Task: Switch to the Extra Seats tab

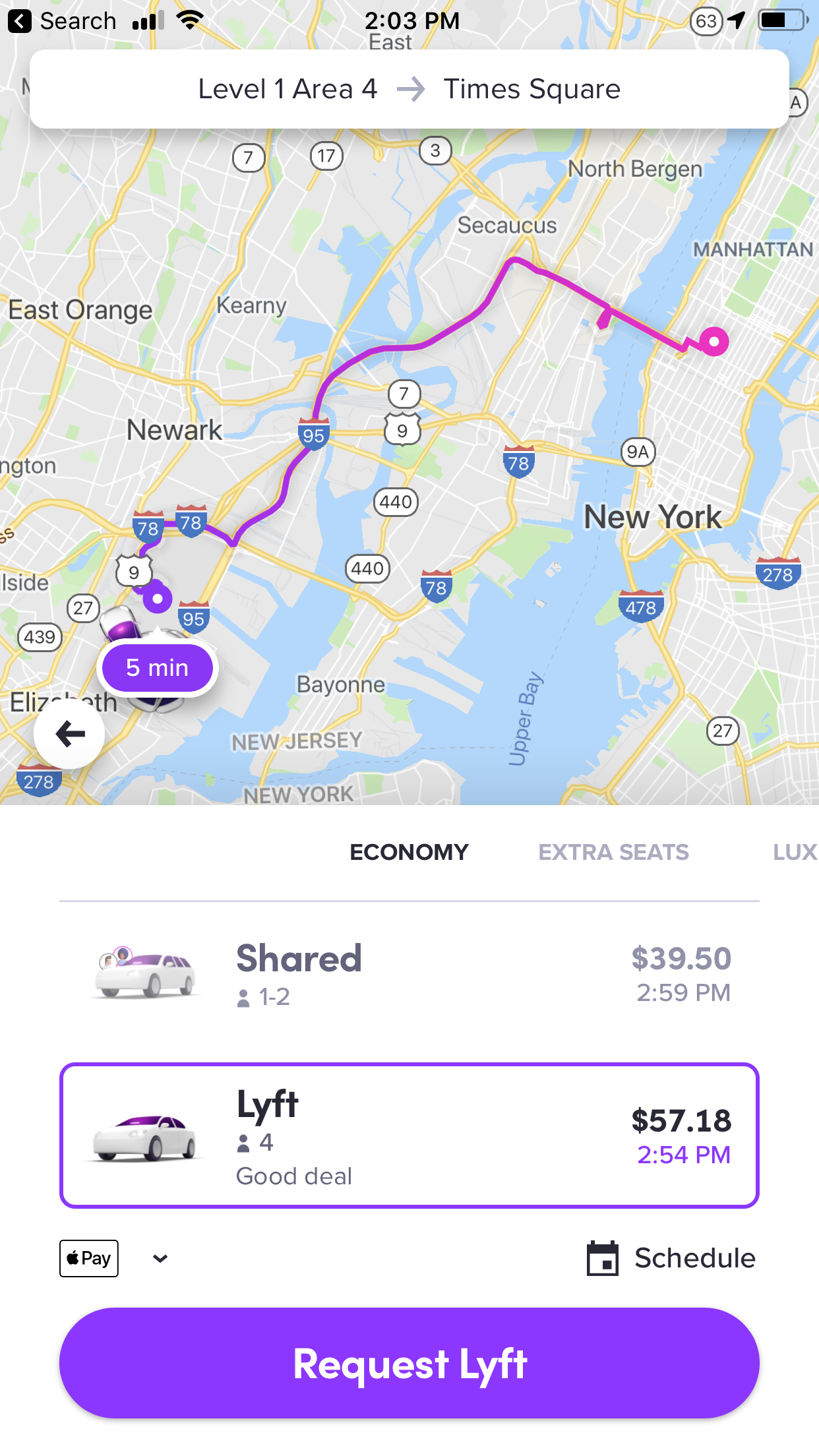Action: [613, 852]
